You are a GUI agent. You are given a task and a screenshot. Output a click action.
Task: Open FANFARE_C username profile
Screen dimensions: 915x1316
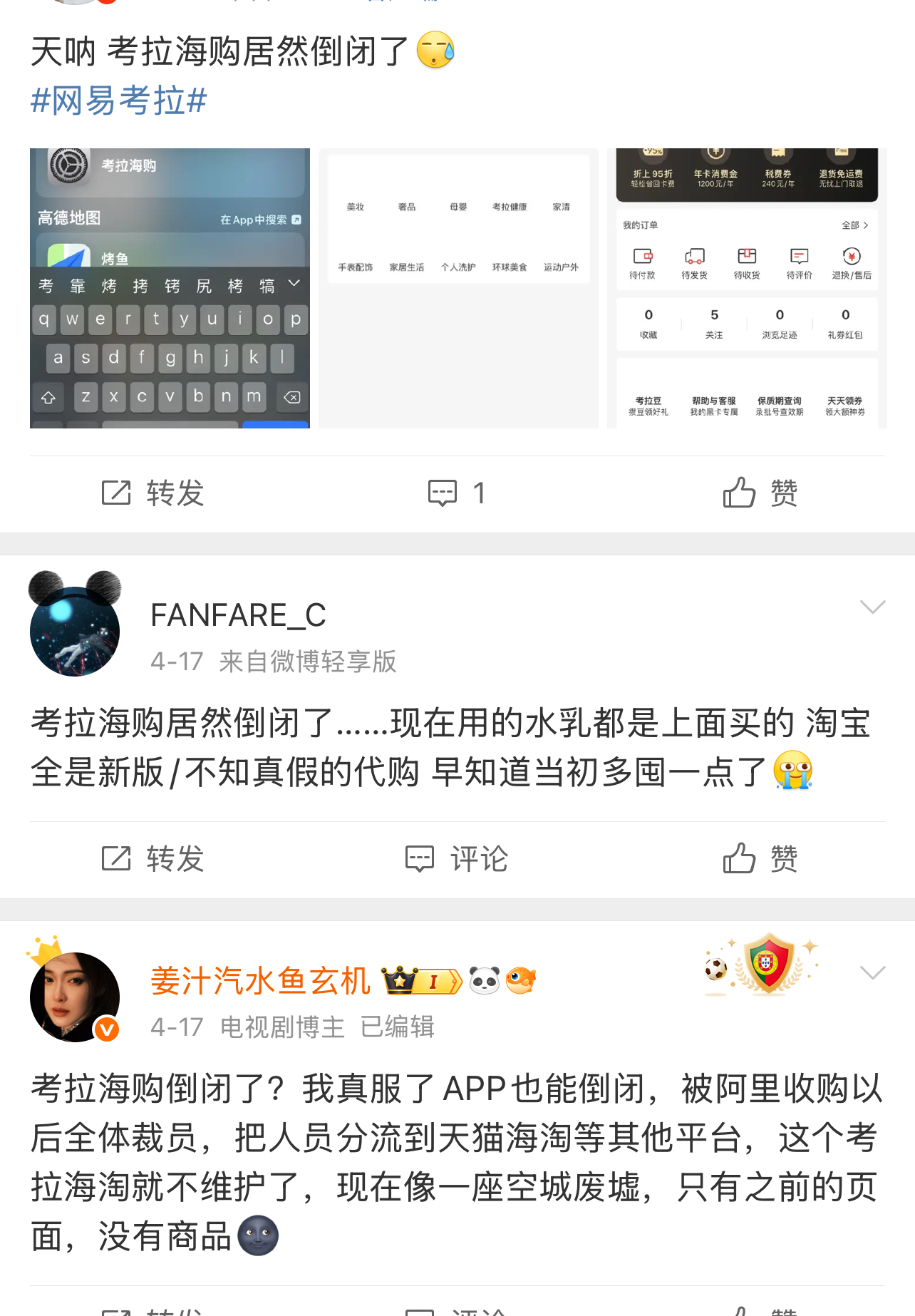tap(238, 615)
